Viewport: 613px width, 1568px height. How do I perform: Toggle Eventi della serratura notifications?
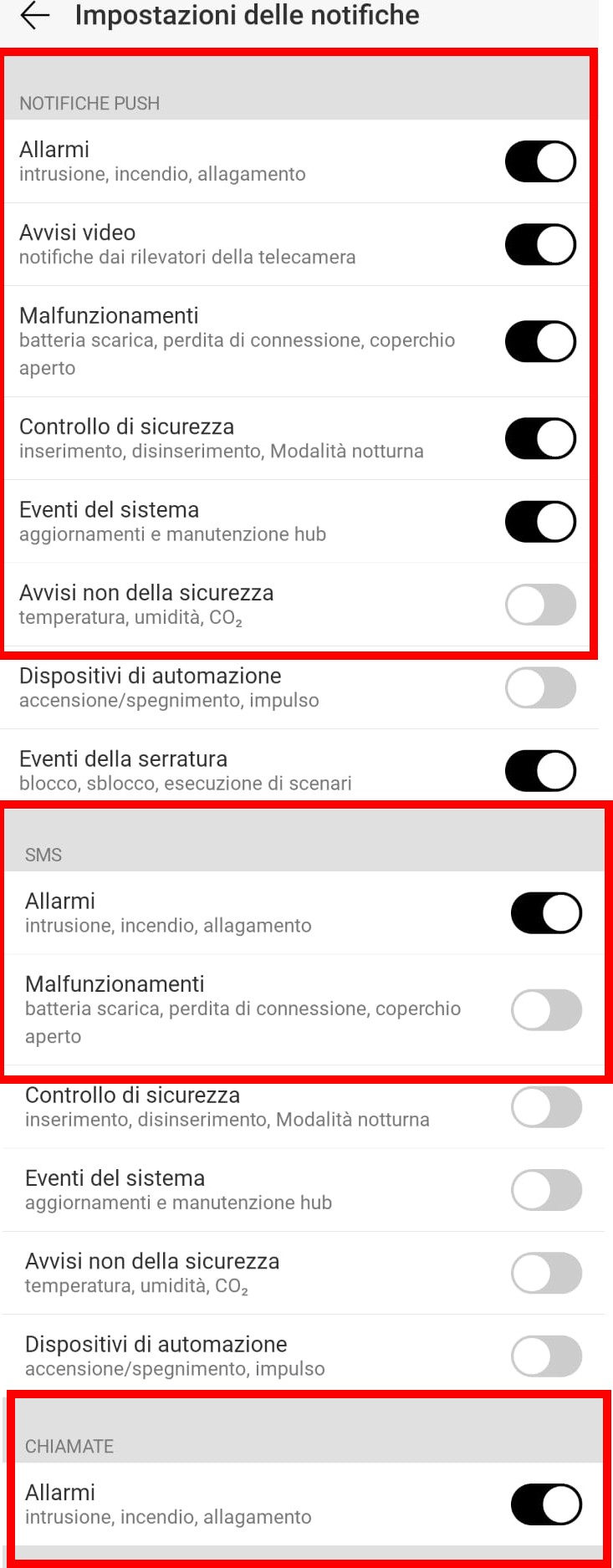540,770
